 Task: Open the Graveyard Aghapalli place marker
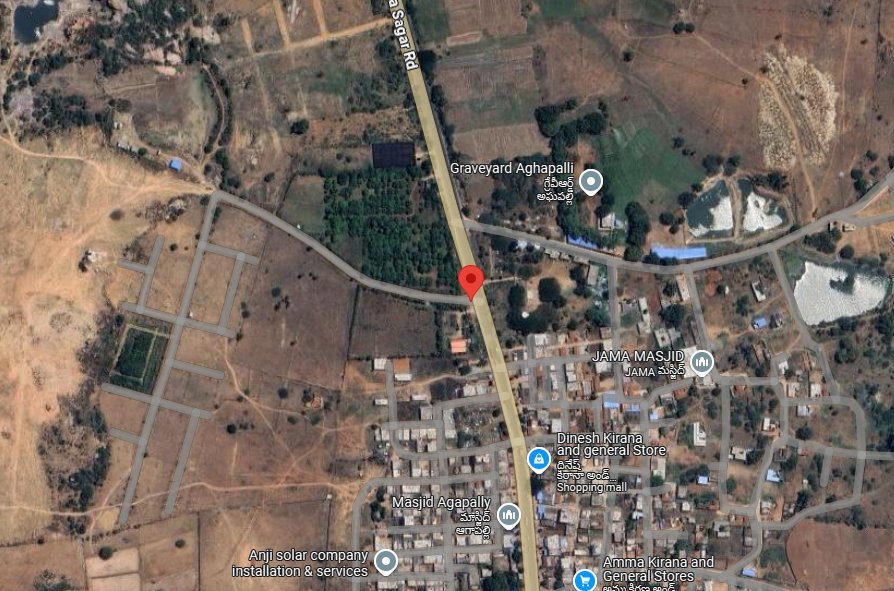point(592,182)
